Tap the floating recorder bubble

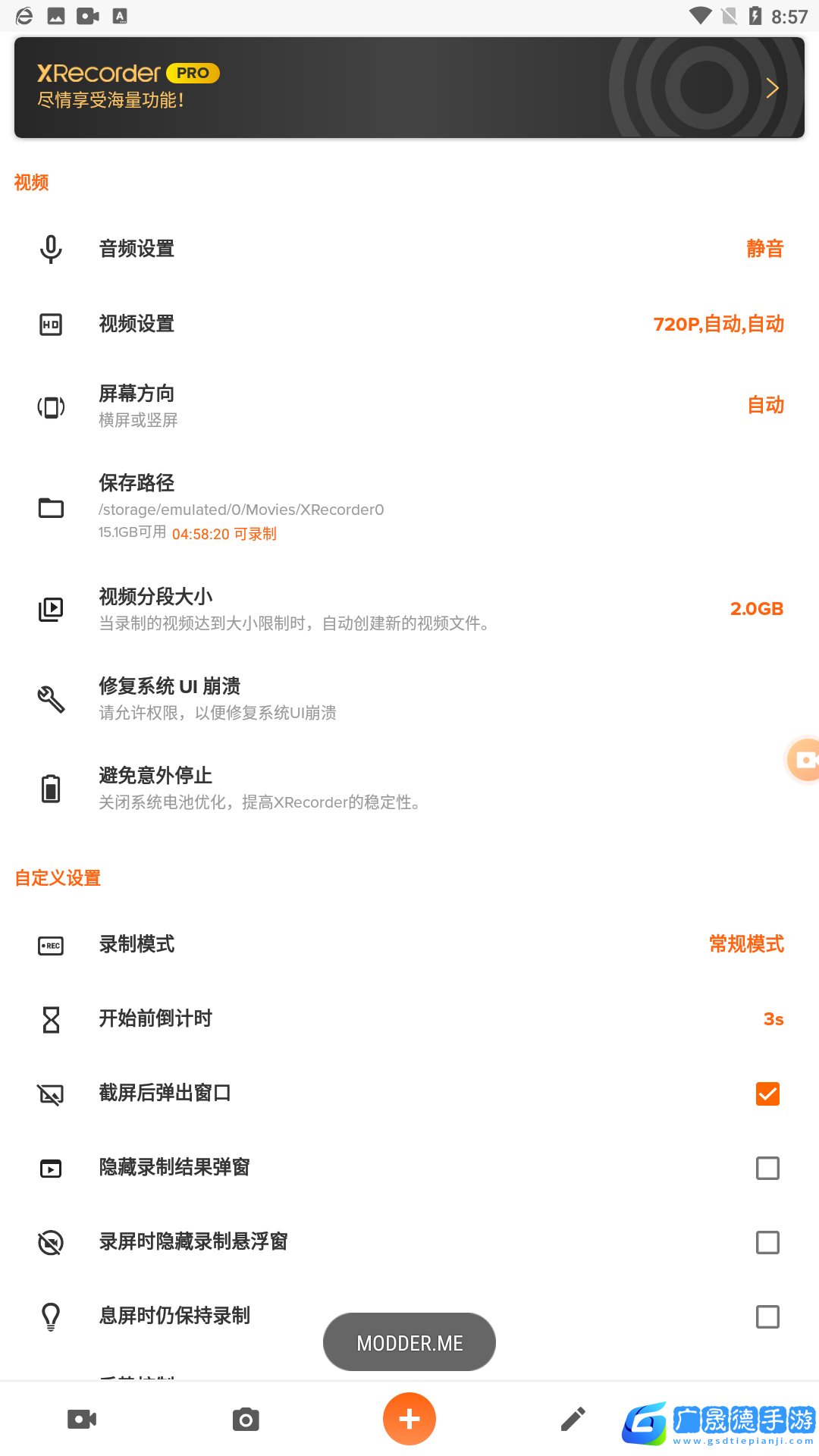click(x=804, y=760)
